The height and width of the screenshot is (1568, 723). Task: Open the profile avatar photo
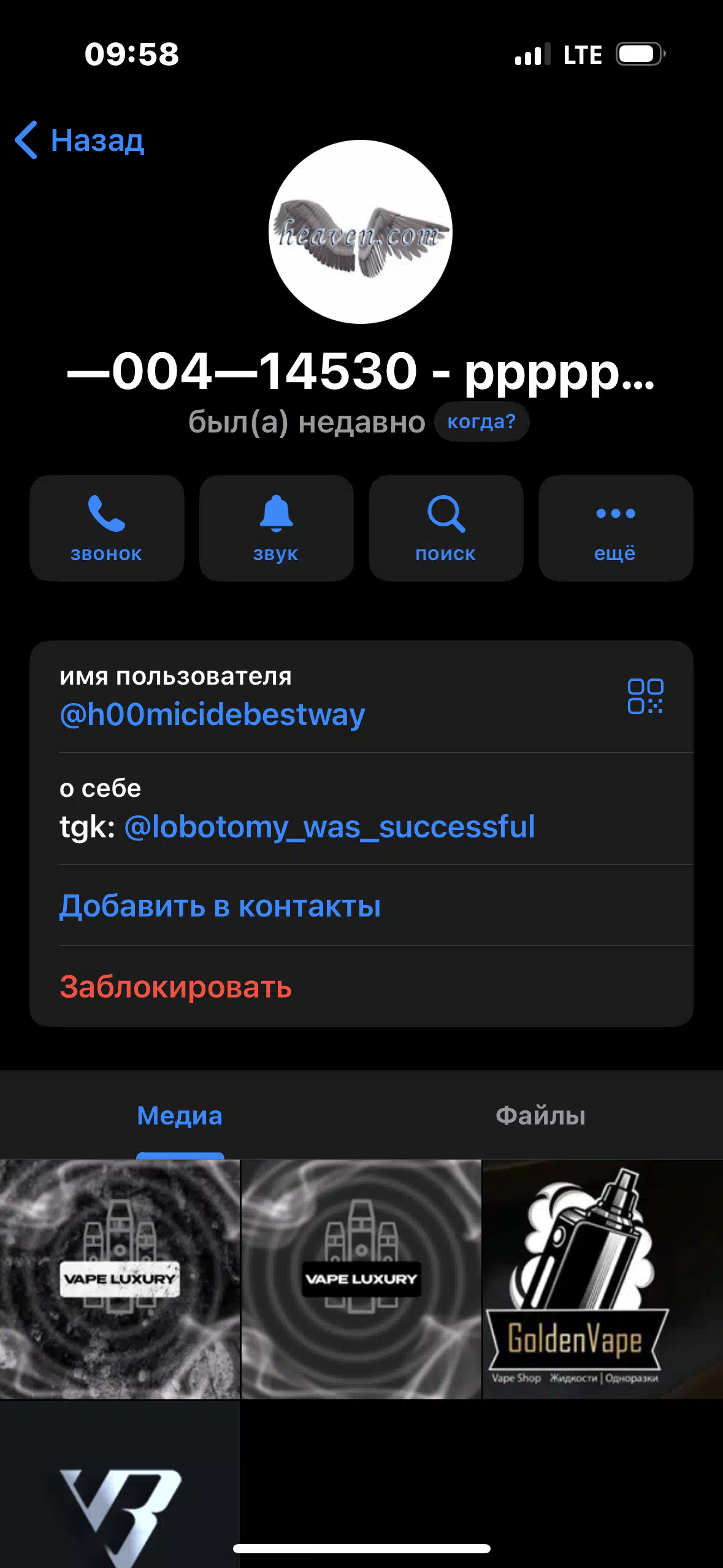[x=361, y=232]
